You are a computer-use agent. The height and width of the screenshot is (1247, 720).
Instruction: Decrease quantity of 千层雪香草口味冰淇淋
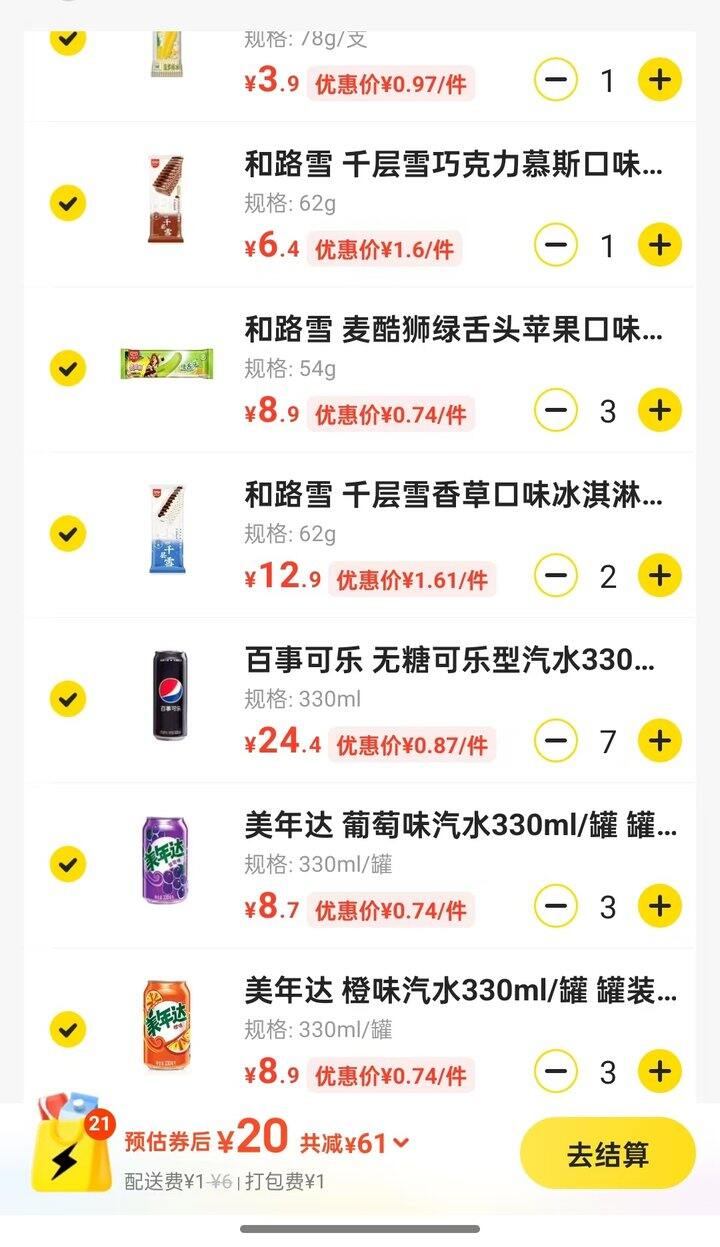tap(556, 576)
